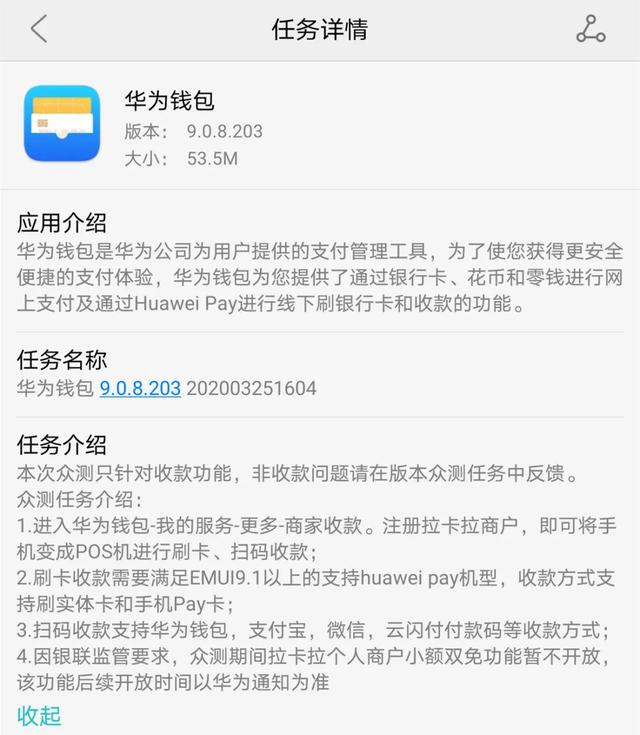Open the 9.0.8.203 version link
640x735 pixels.
(140, 388)
